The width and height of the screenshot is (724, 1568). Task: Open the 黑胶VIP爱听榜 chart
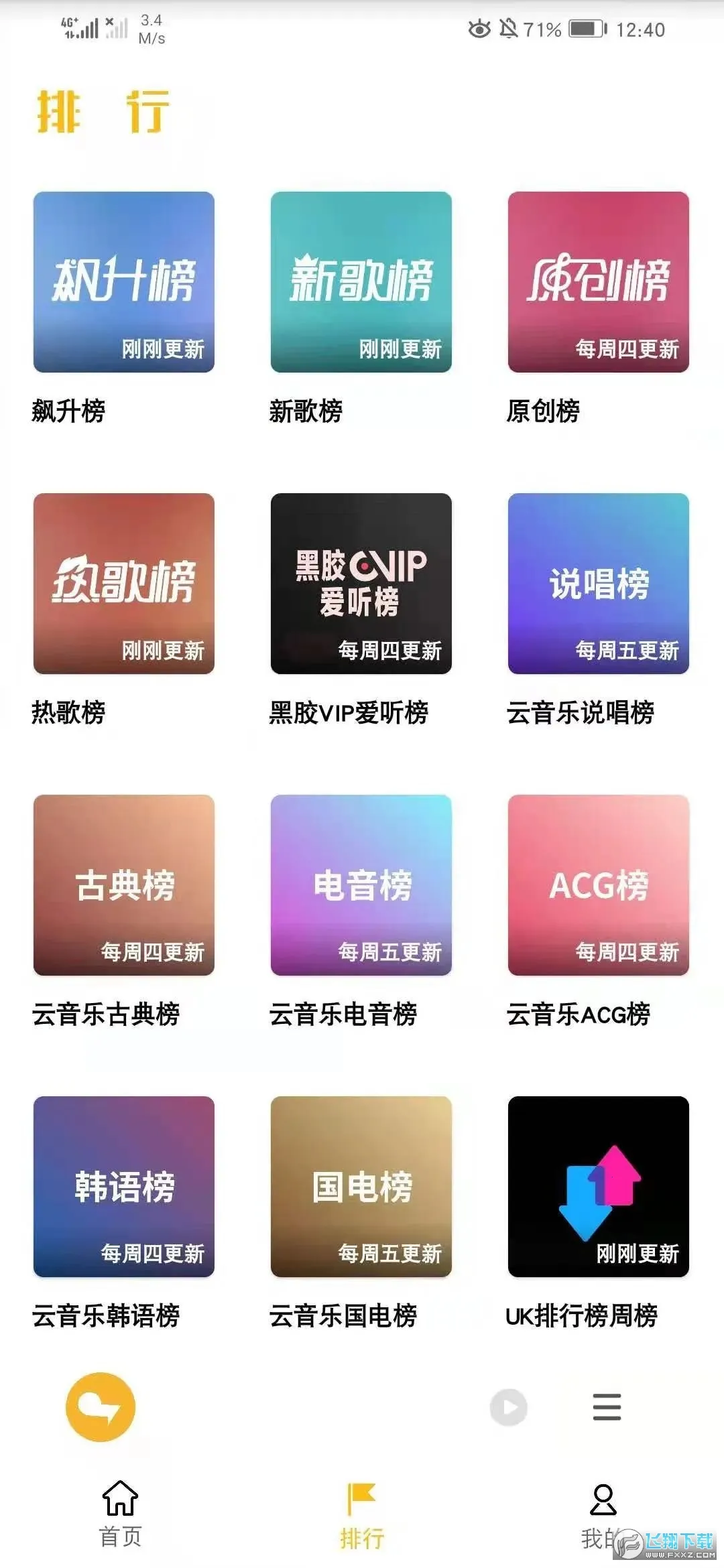click(361, 584)
